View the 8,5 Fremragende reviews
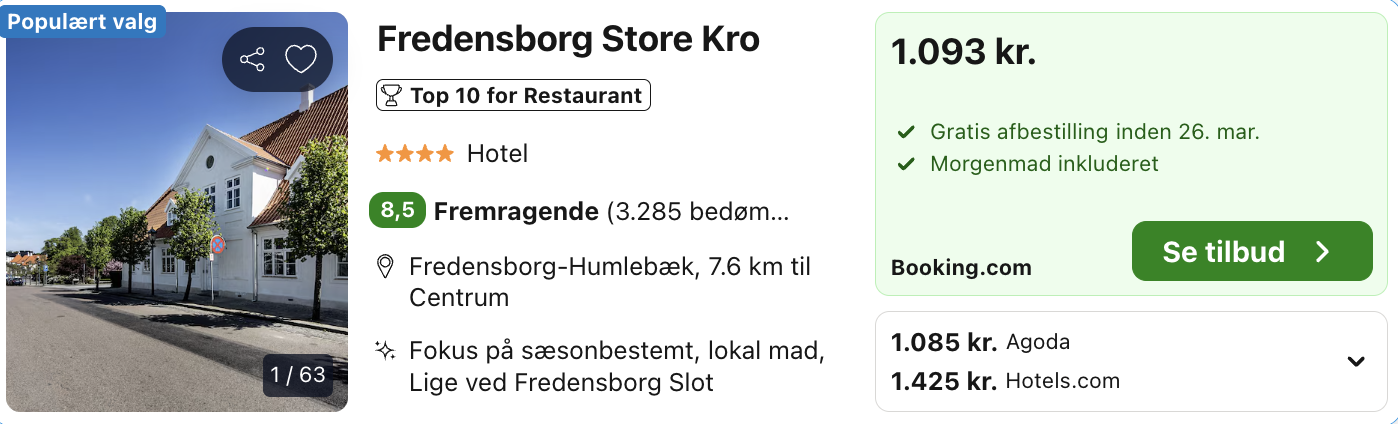 click(578, 211)
